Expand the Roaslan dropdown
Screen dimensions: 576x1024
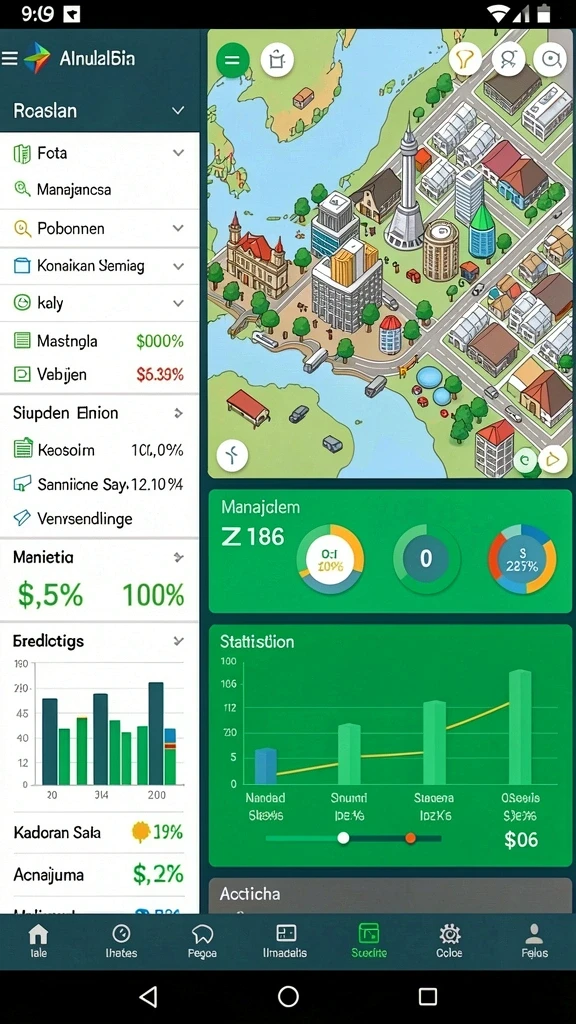178,111
